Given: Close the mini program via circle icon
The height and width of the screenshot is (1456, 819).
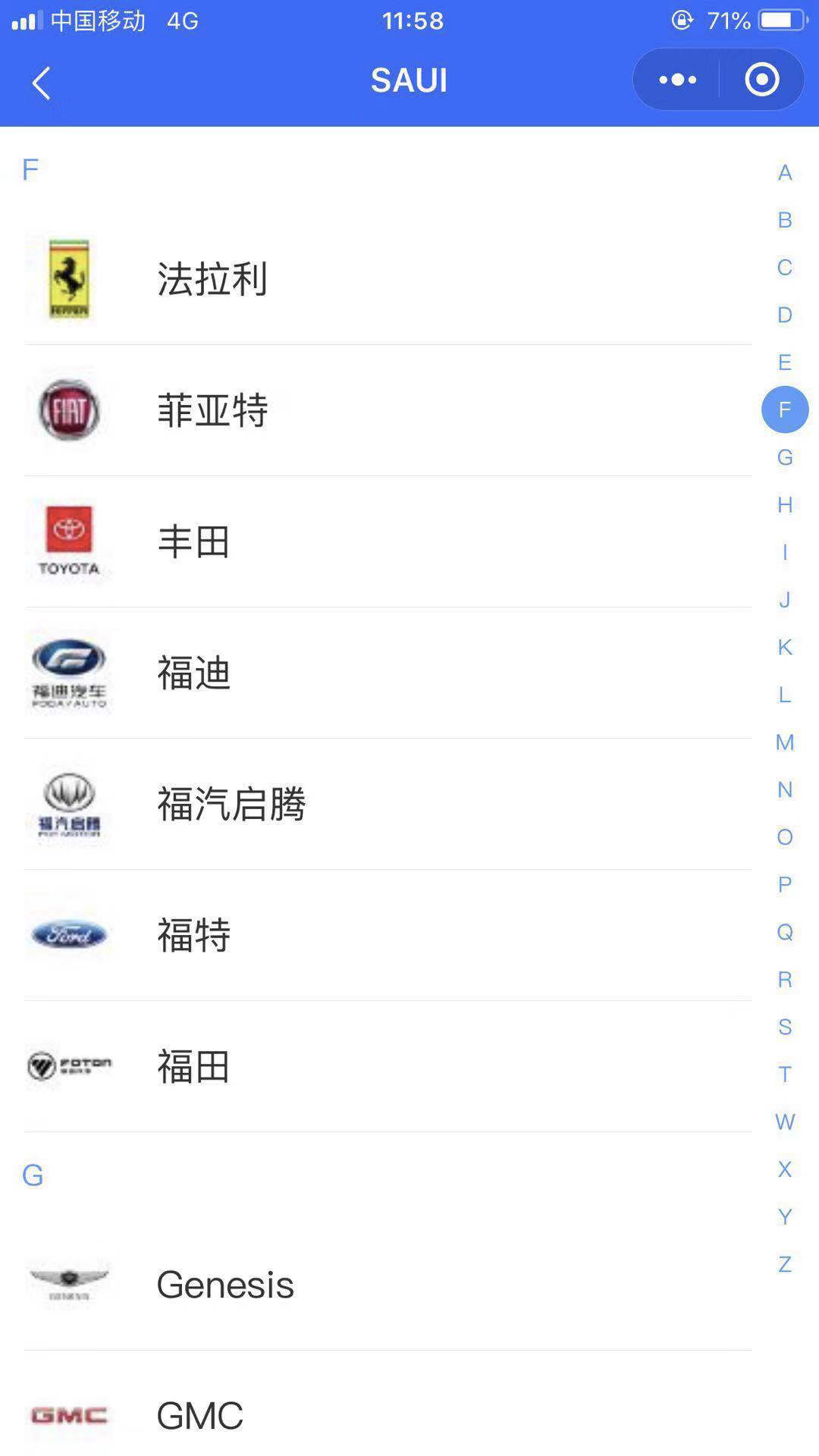Looking at the screenshot, I should click(762, 80).
